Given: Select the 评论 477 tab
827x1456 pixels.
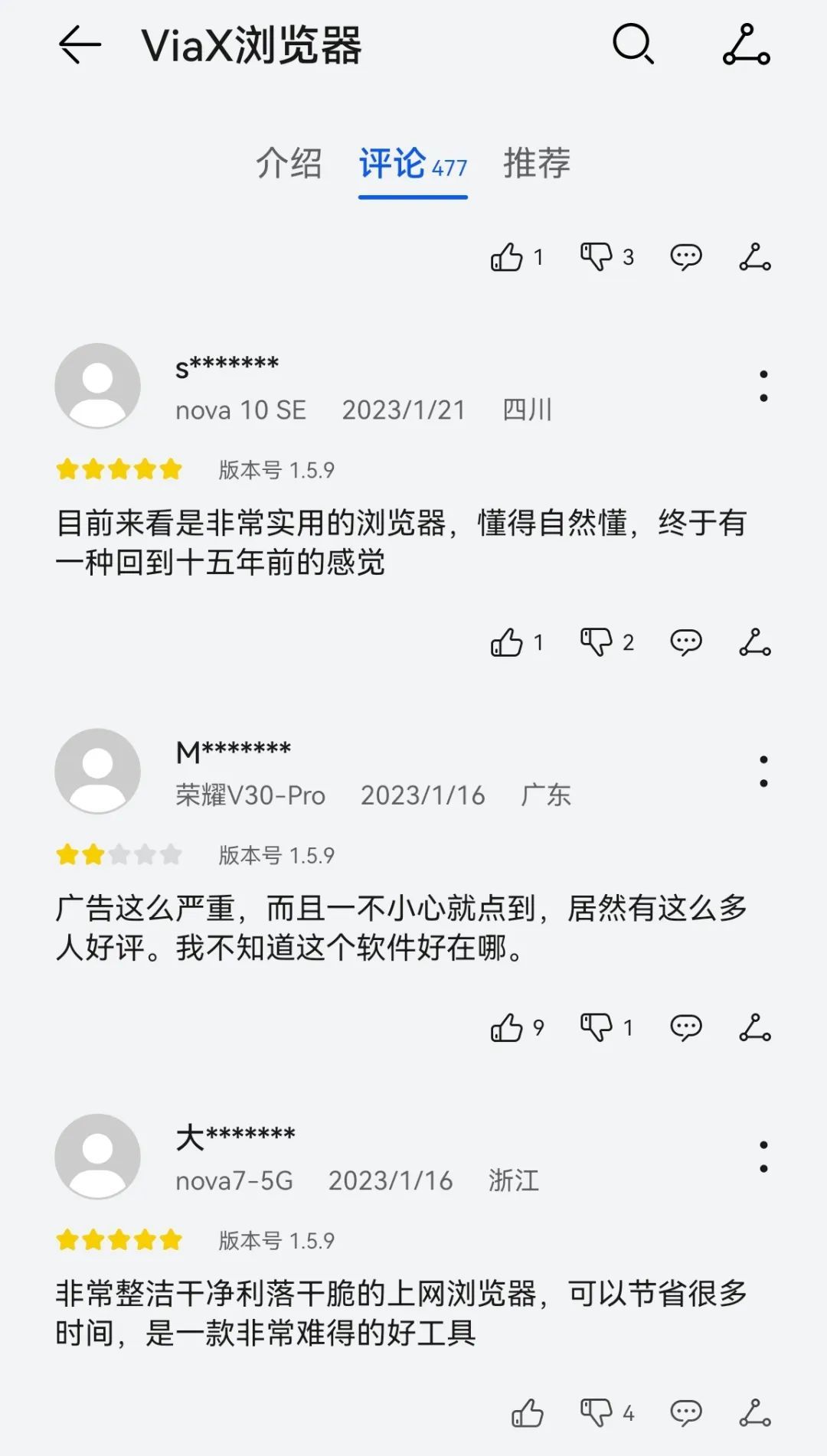Looking at the screenshot, I should [413, 163].
